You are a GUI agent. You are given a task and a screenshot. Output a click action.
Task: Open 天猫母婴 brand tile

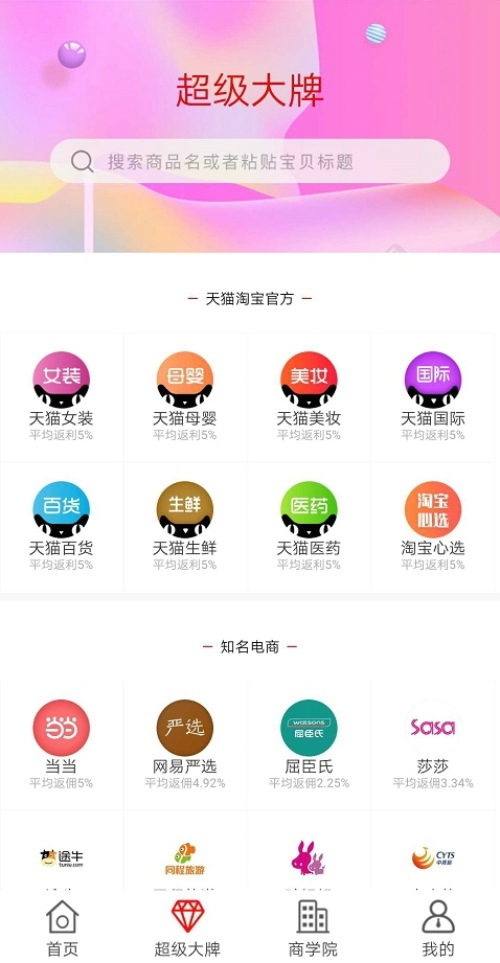point(185,397)
